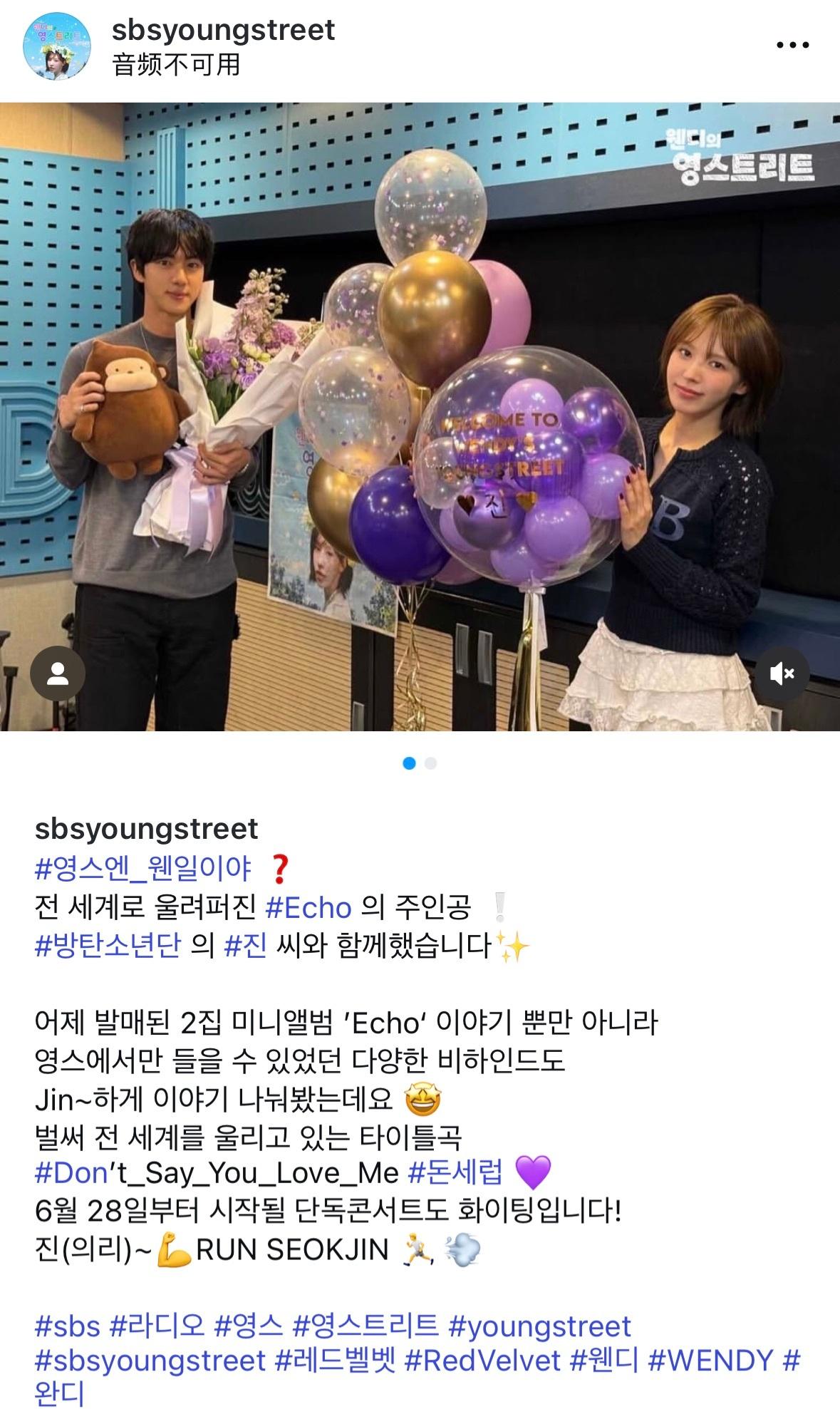Open the #RedVelvet hashtag
This screenshot has width=840, height=1409.
tap(482, 1361)
